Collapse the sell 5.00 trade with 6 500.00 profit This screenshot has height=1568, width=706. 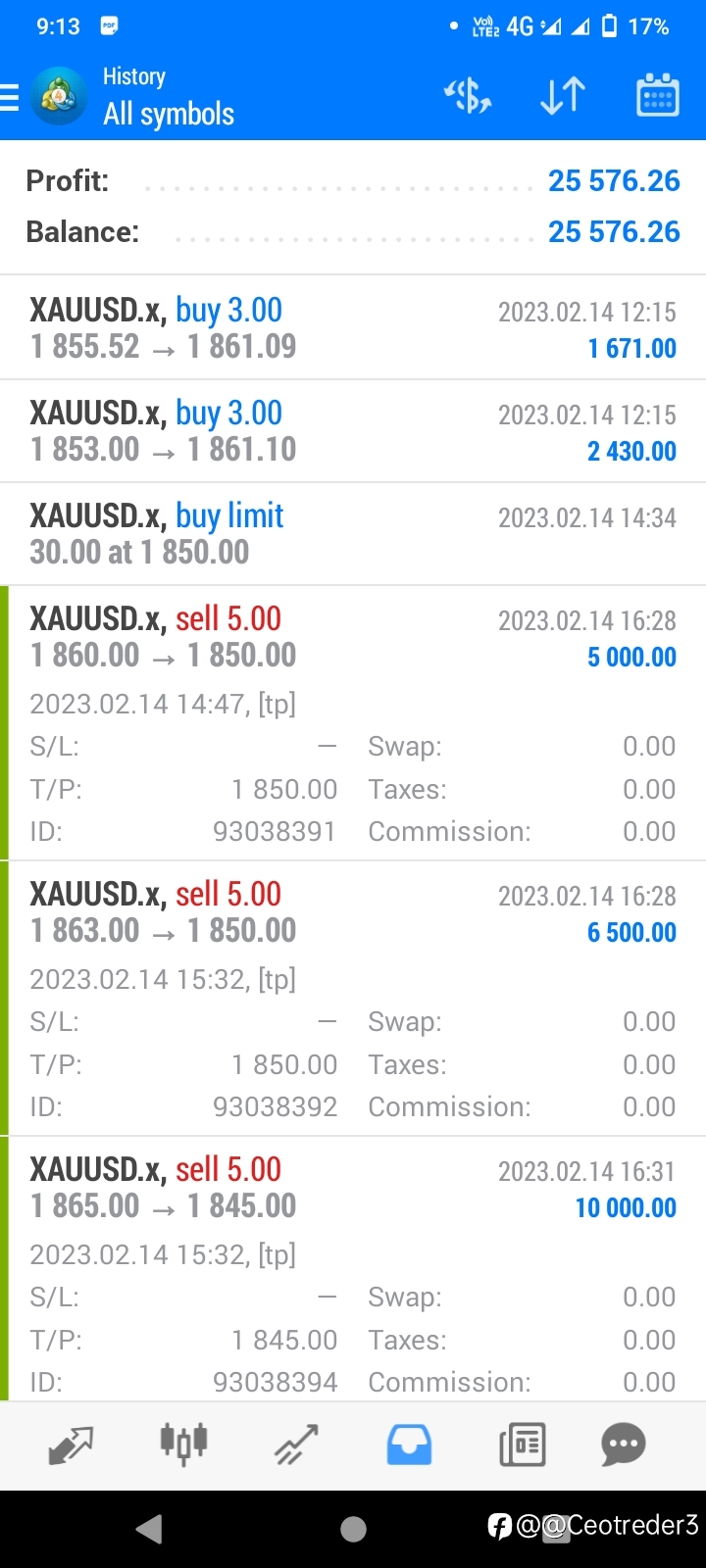[x=353, y=999]
